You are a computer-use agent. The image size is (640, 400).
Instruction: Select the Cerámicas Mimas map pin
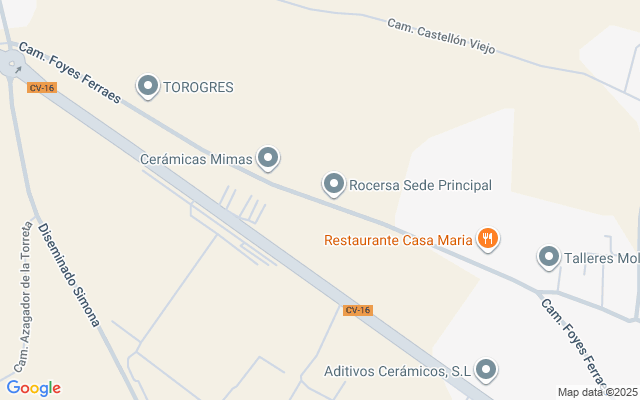(268, 158)
